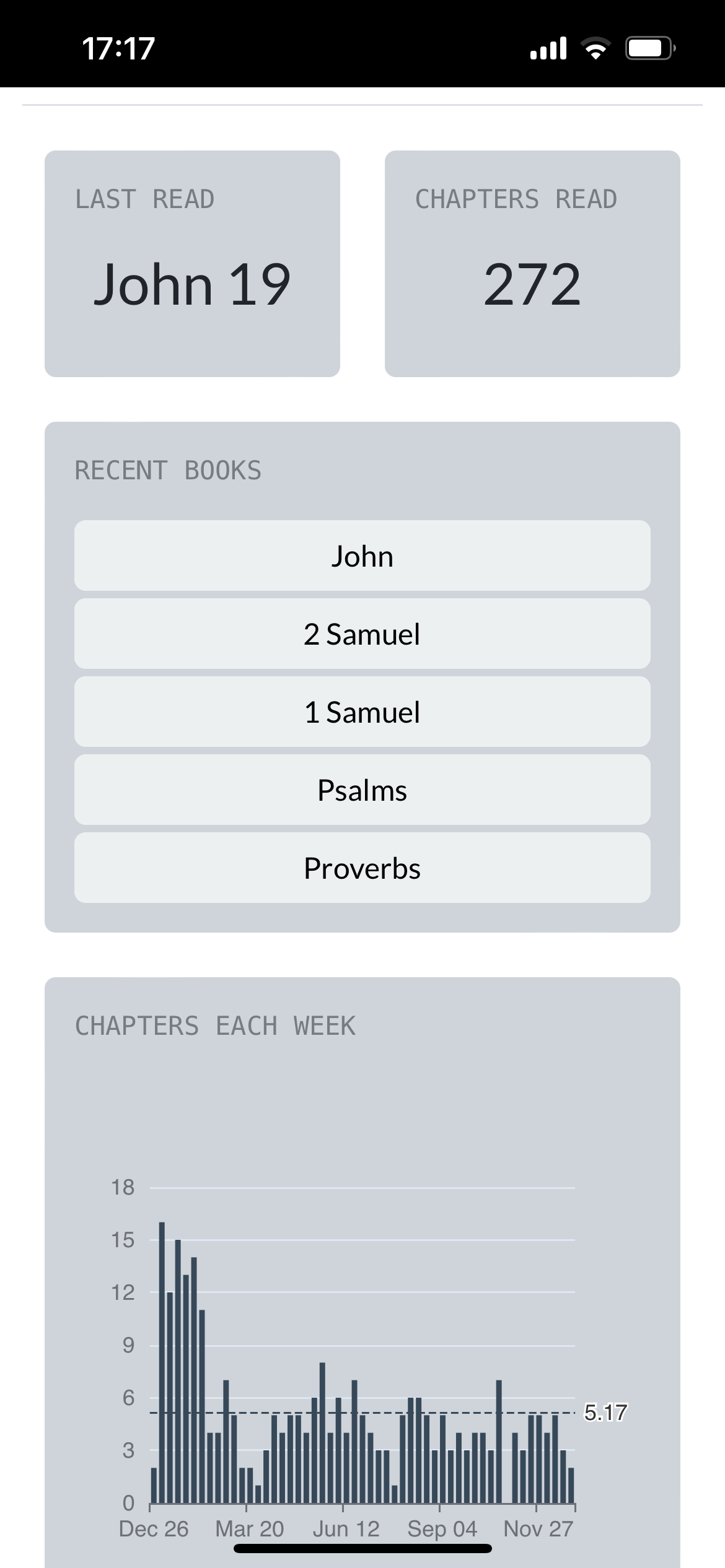Open John in recent books

coord(362,555)
